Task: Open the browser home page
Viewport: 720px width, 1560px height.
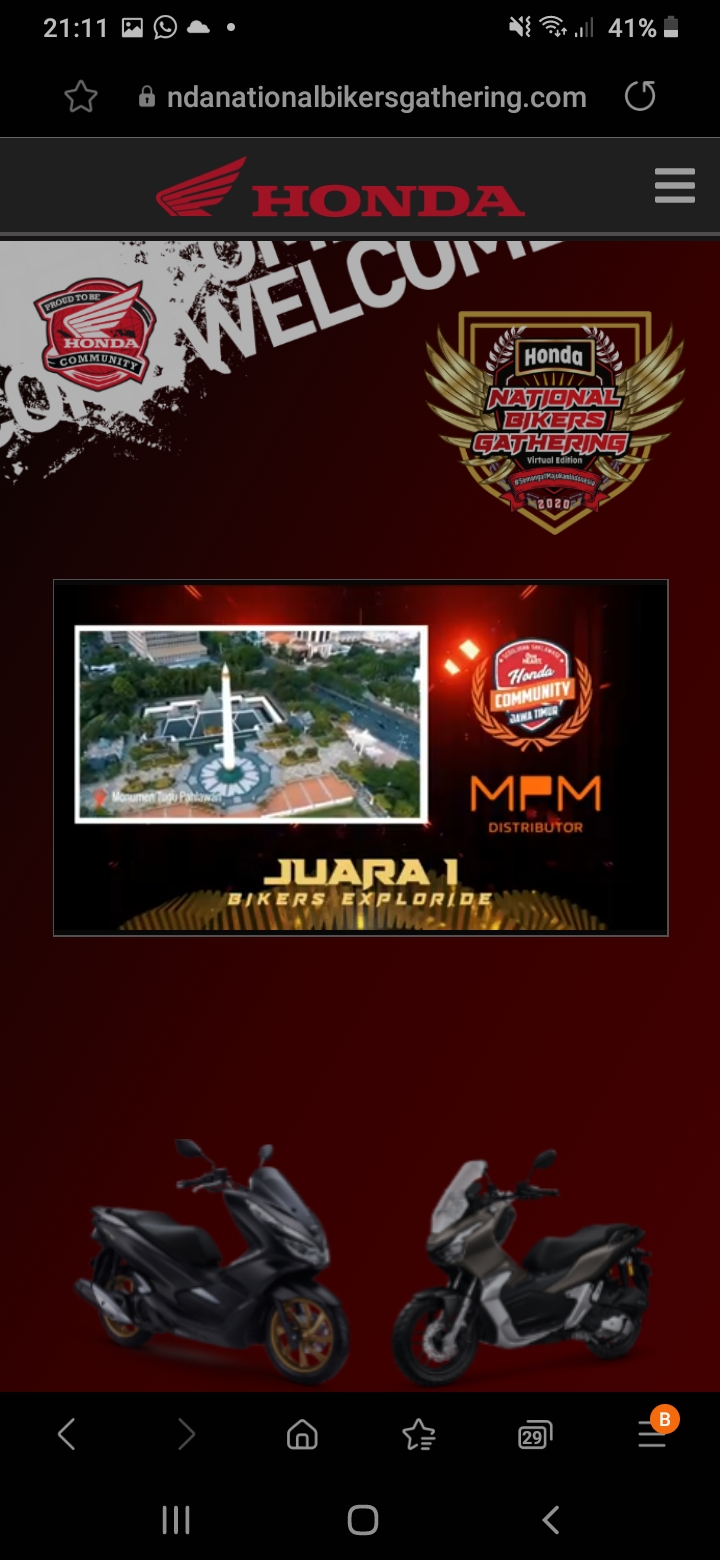Action: [x=301, y=1435]
